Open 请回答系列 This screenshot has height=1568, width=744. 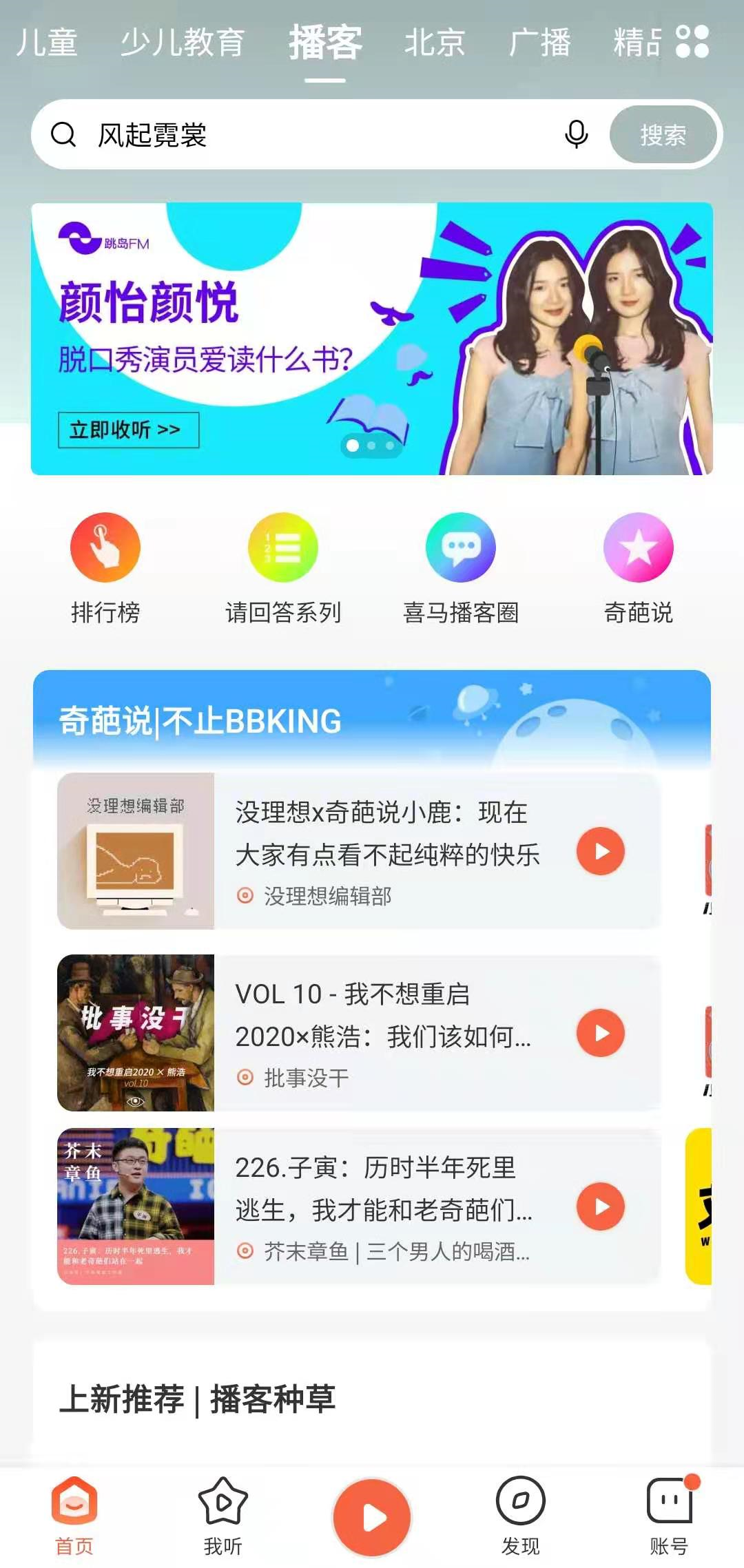point(283,566)
